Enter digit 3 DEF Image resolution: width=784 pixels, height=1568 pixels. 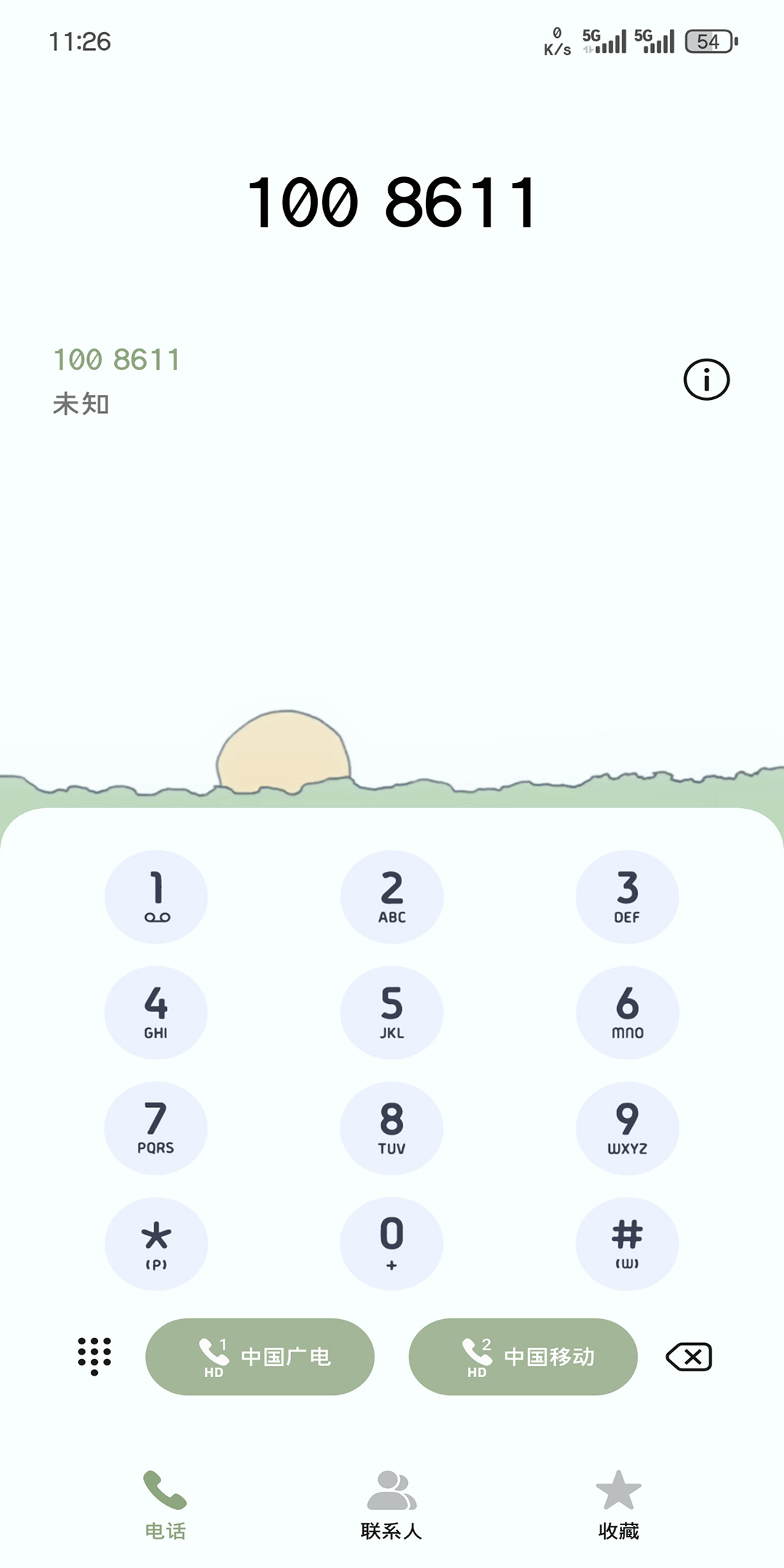[x=627, y=897]
